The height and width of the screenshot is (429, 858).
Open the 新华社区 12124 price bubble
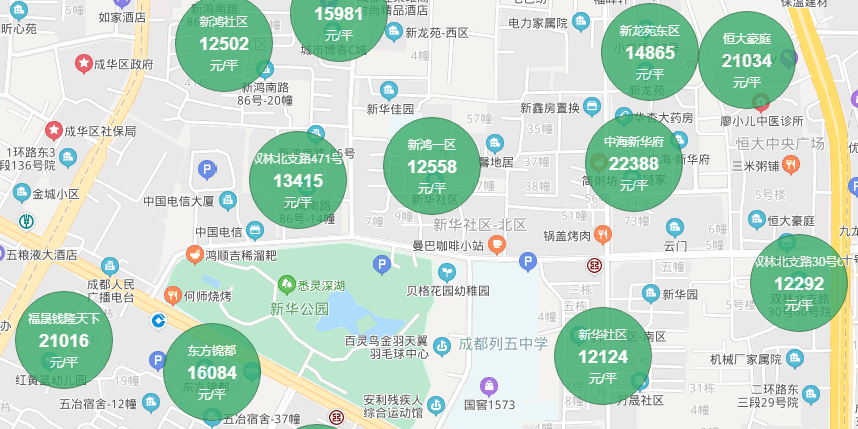(x=602, y=356)
